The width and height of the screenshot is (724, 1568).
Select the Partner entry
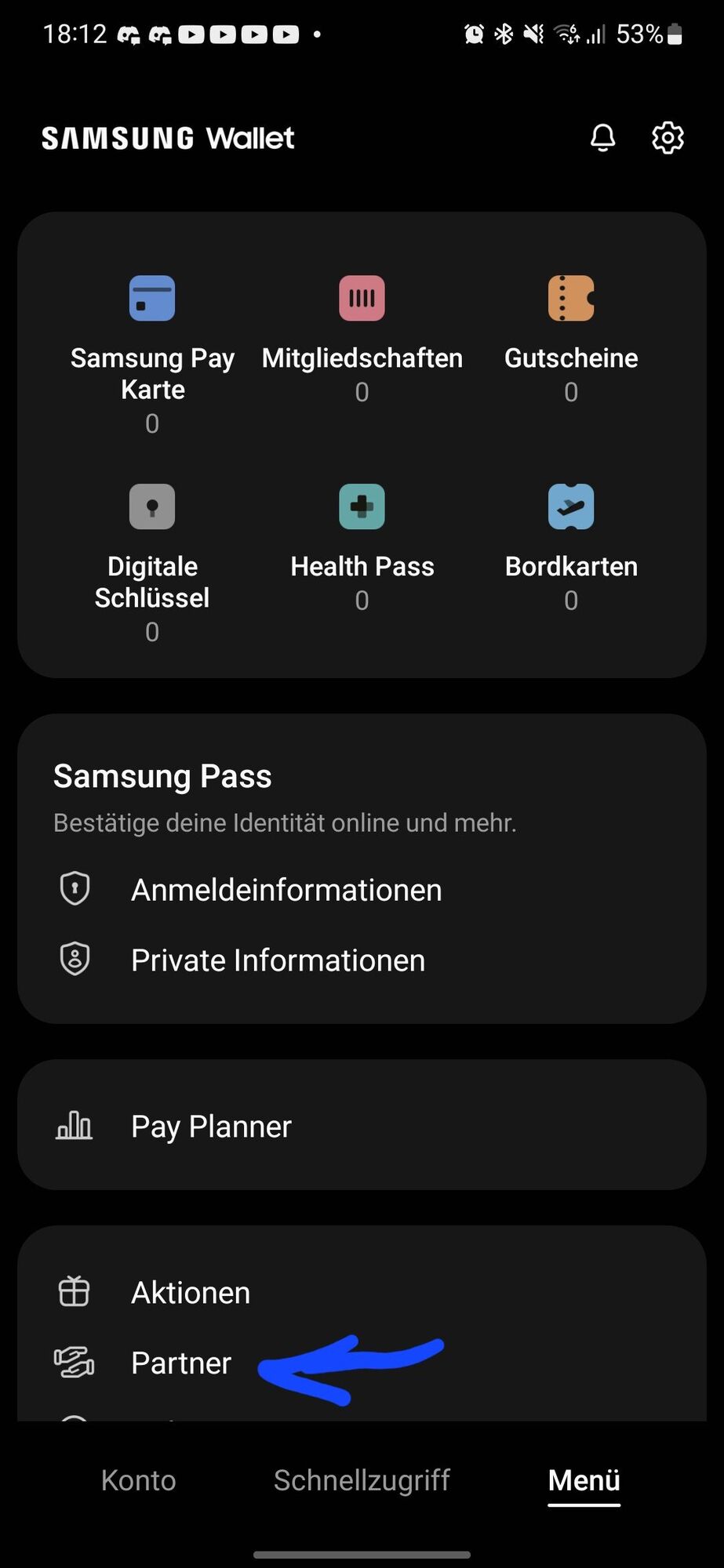(x=181, y=1363)
